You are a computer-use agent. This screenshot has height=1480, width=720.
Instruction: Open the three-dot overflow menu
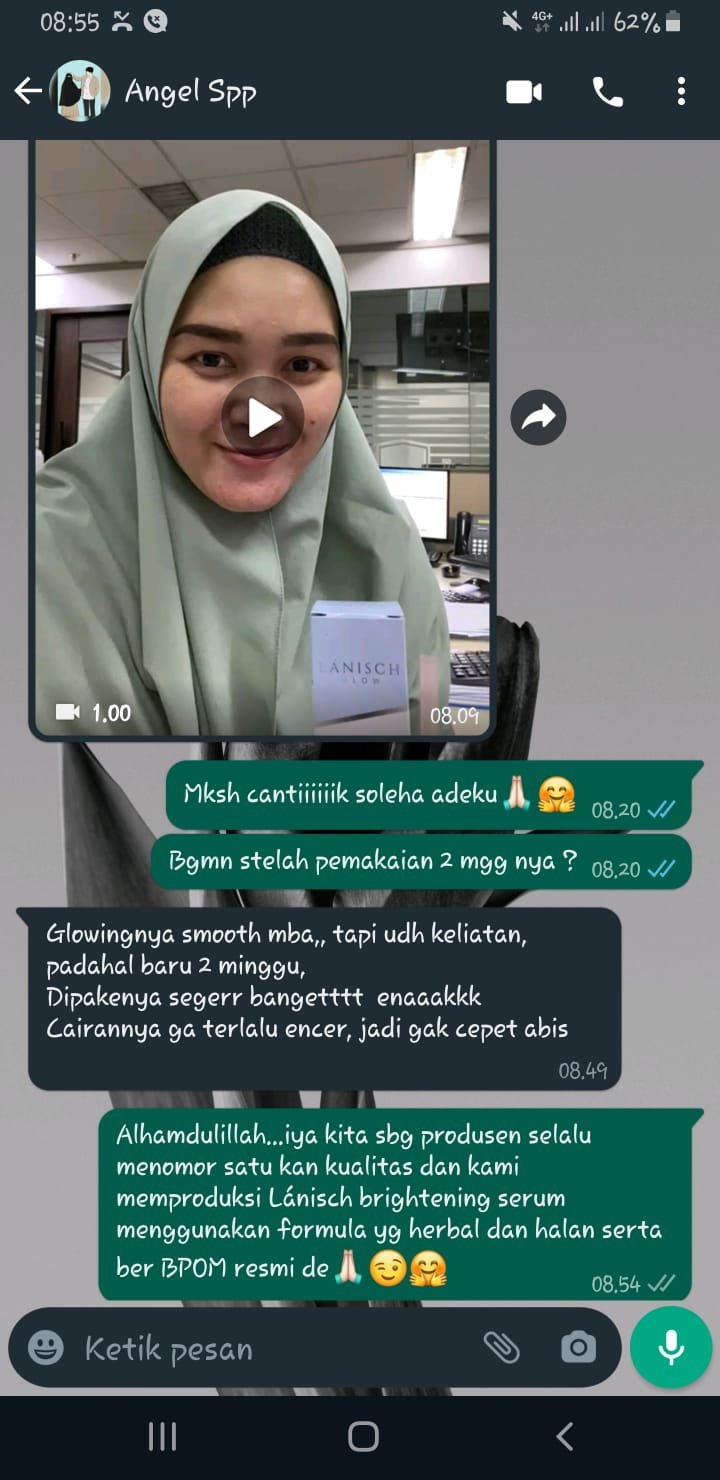pos(681,92)
